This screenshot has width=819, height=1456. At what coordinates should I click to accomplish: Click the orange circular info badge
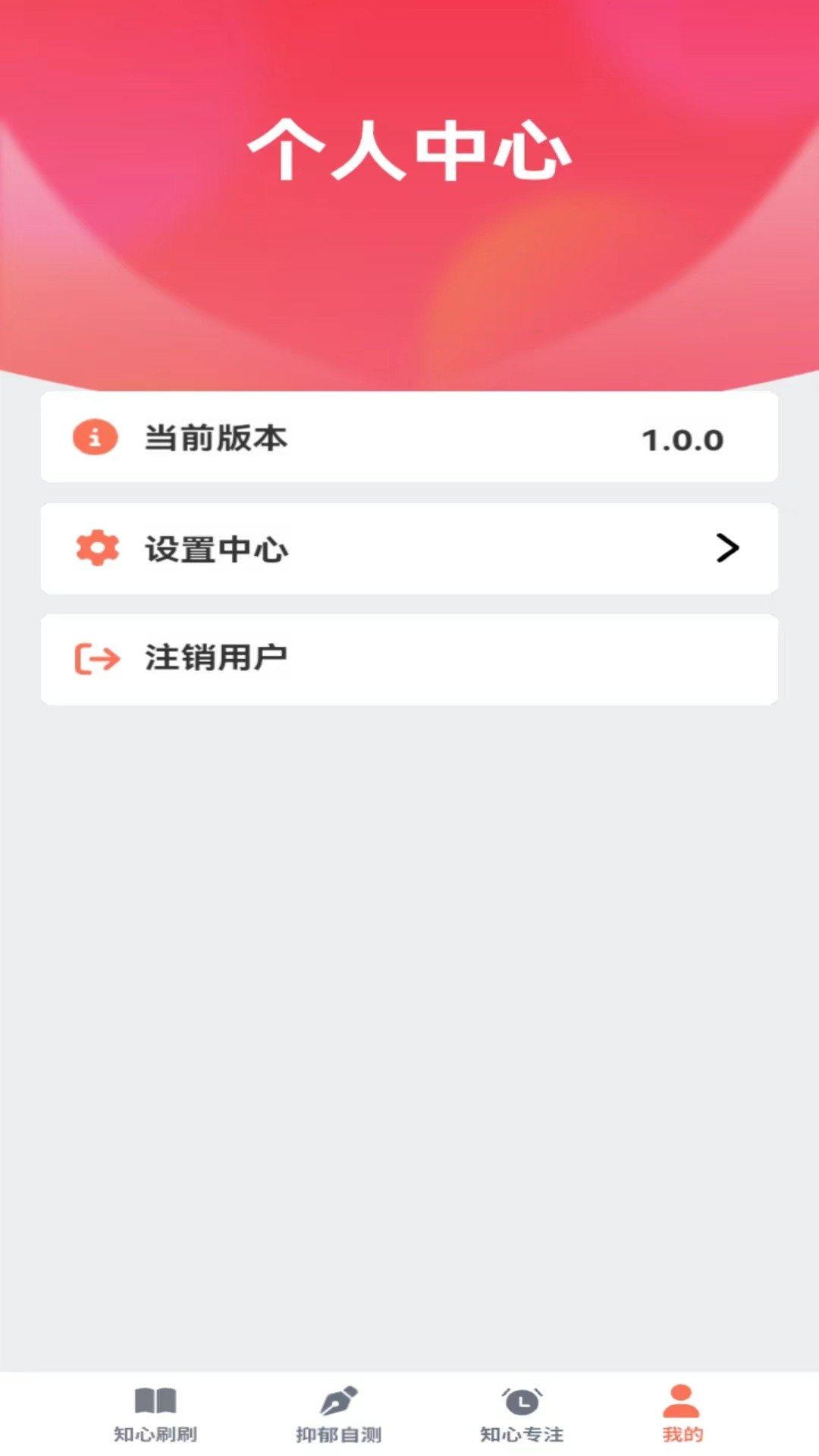[x=96, y=438]
